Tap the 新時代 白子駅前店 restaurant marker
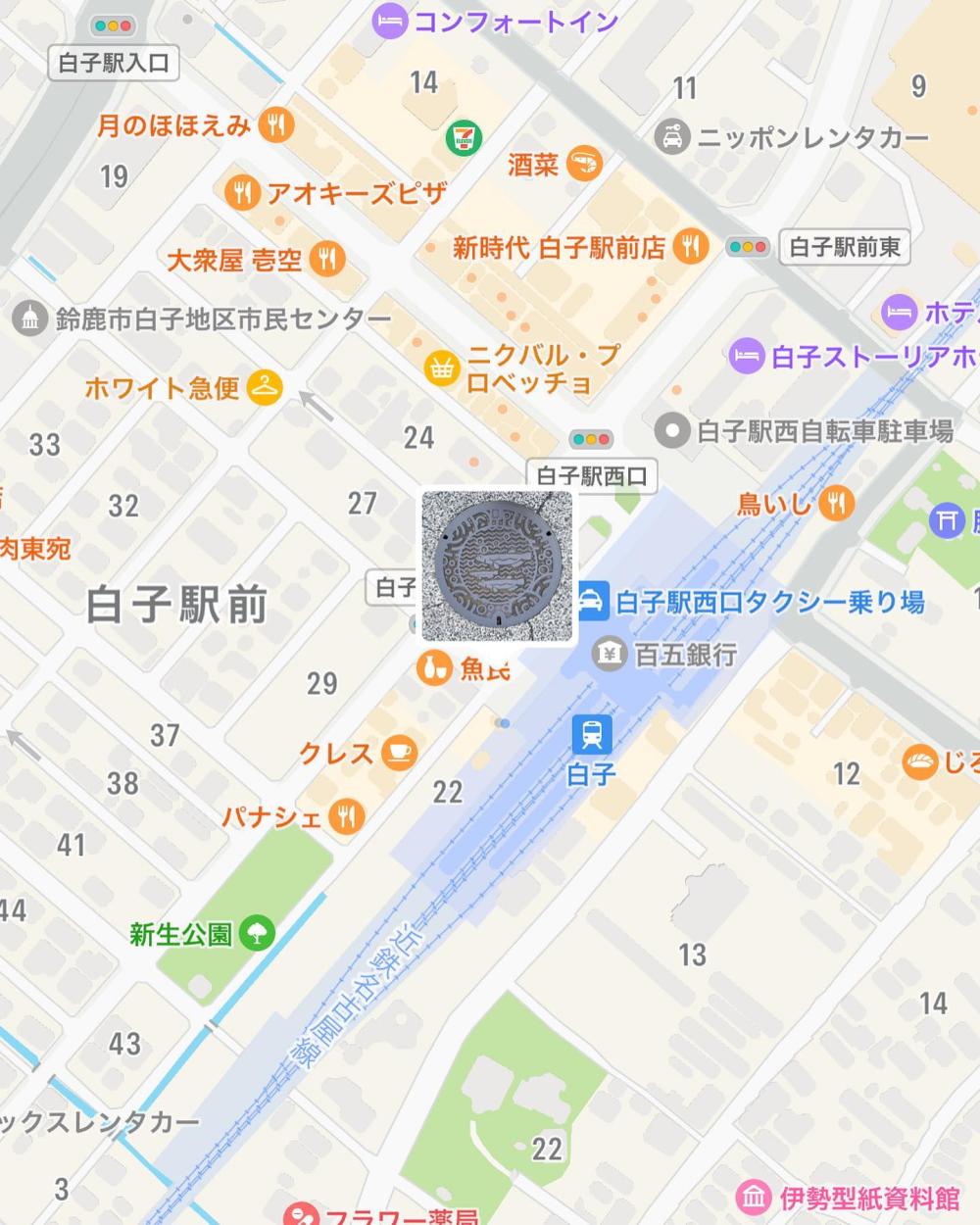 coord(692,246)
